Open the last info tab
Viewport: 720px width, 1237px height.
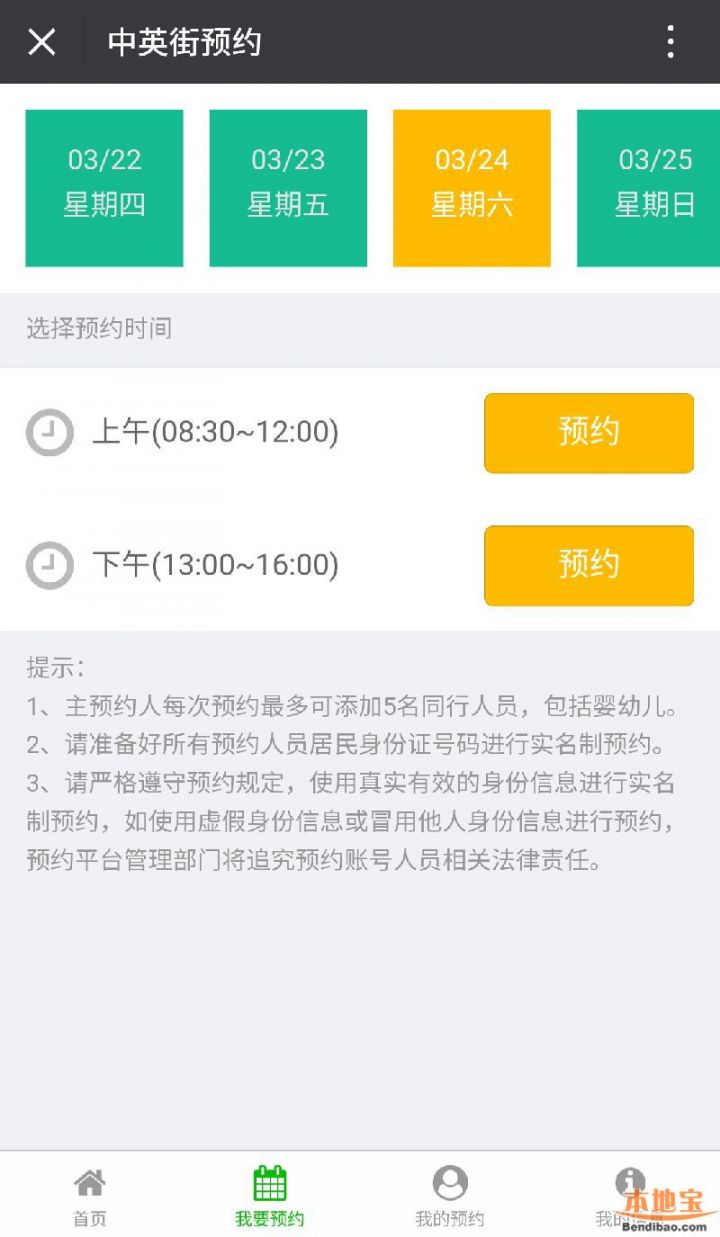coord(630,1196)
